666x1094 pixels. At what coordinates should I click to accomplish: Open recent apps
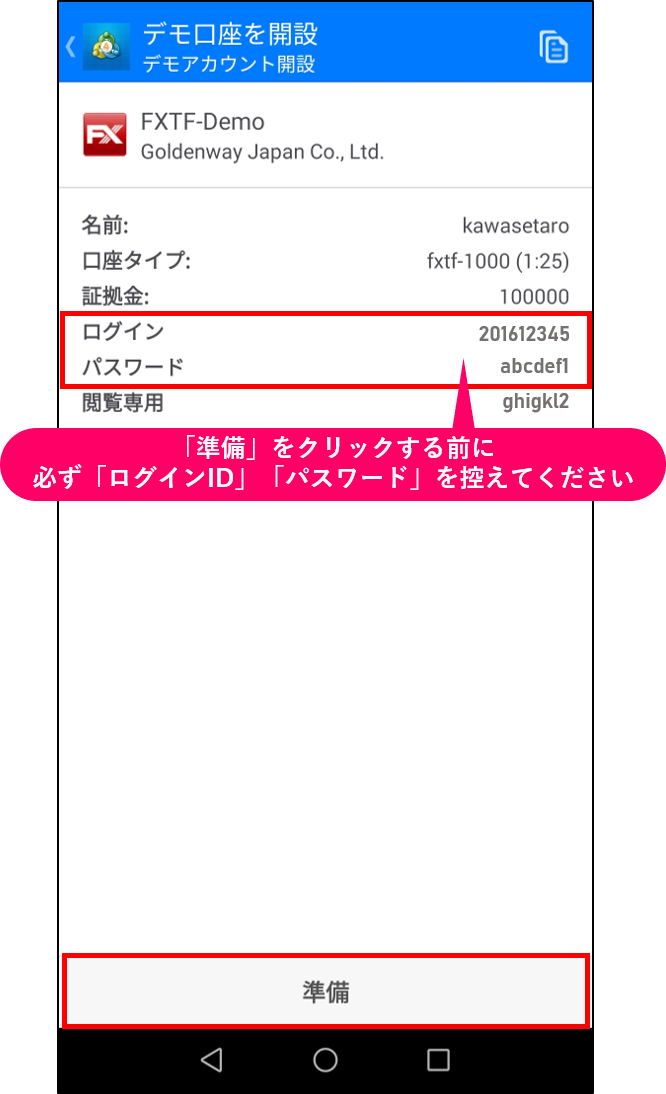click(x=438, y=1060)
